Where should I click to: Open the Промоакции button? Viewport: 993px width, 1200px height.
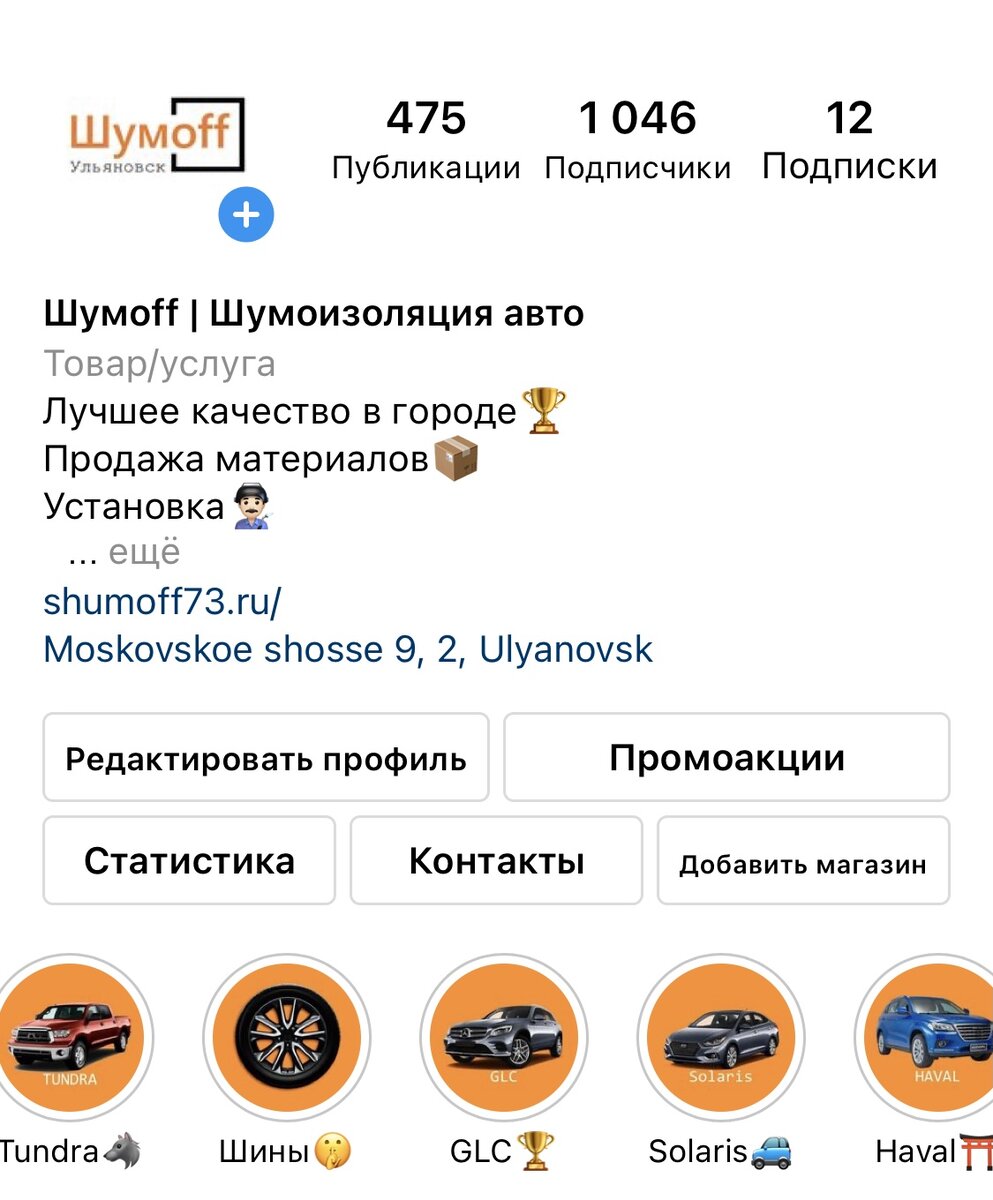(x=727, y=758)
